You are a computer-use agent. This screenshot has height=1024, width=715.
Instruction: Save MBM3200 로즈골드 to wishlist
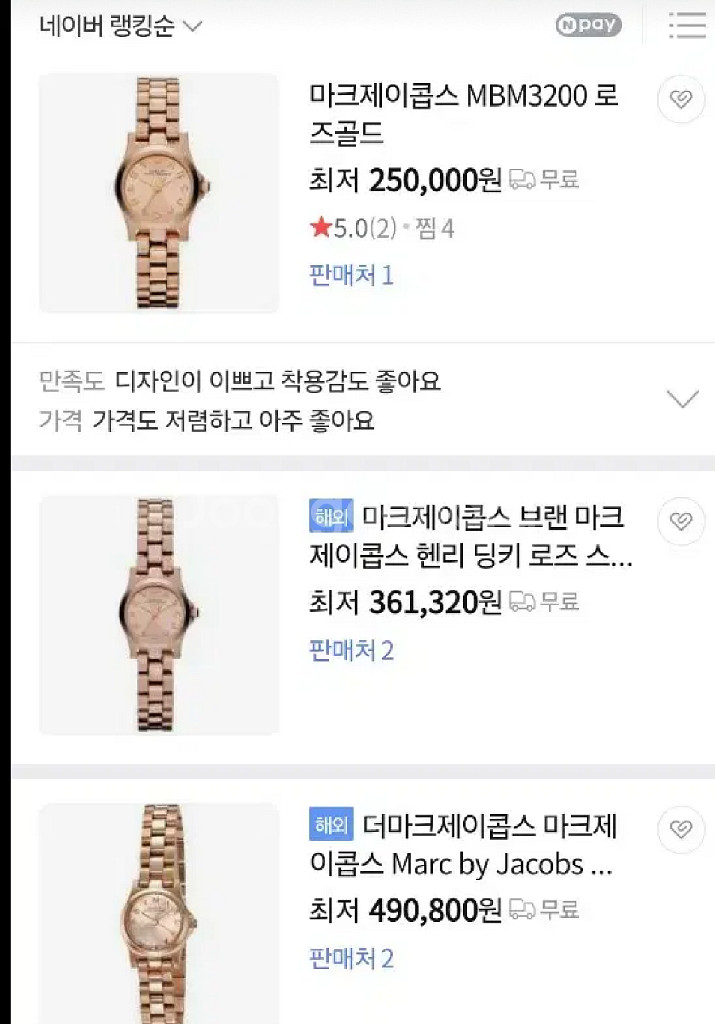[681, 99]
